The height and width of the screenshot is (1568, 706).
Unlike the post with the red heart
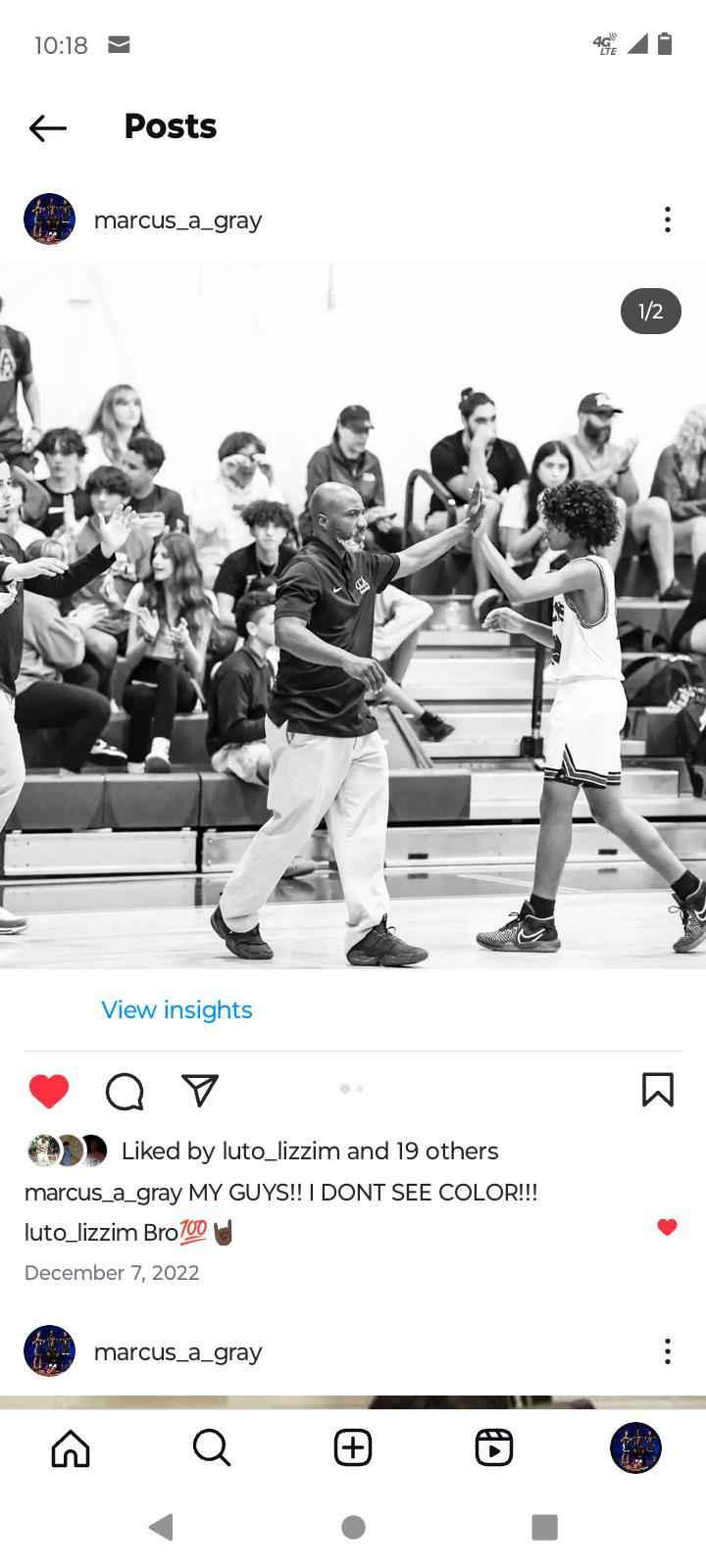pyautogui.click(x=49, y=1090)
